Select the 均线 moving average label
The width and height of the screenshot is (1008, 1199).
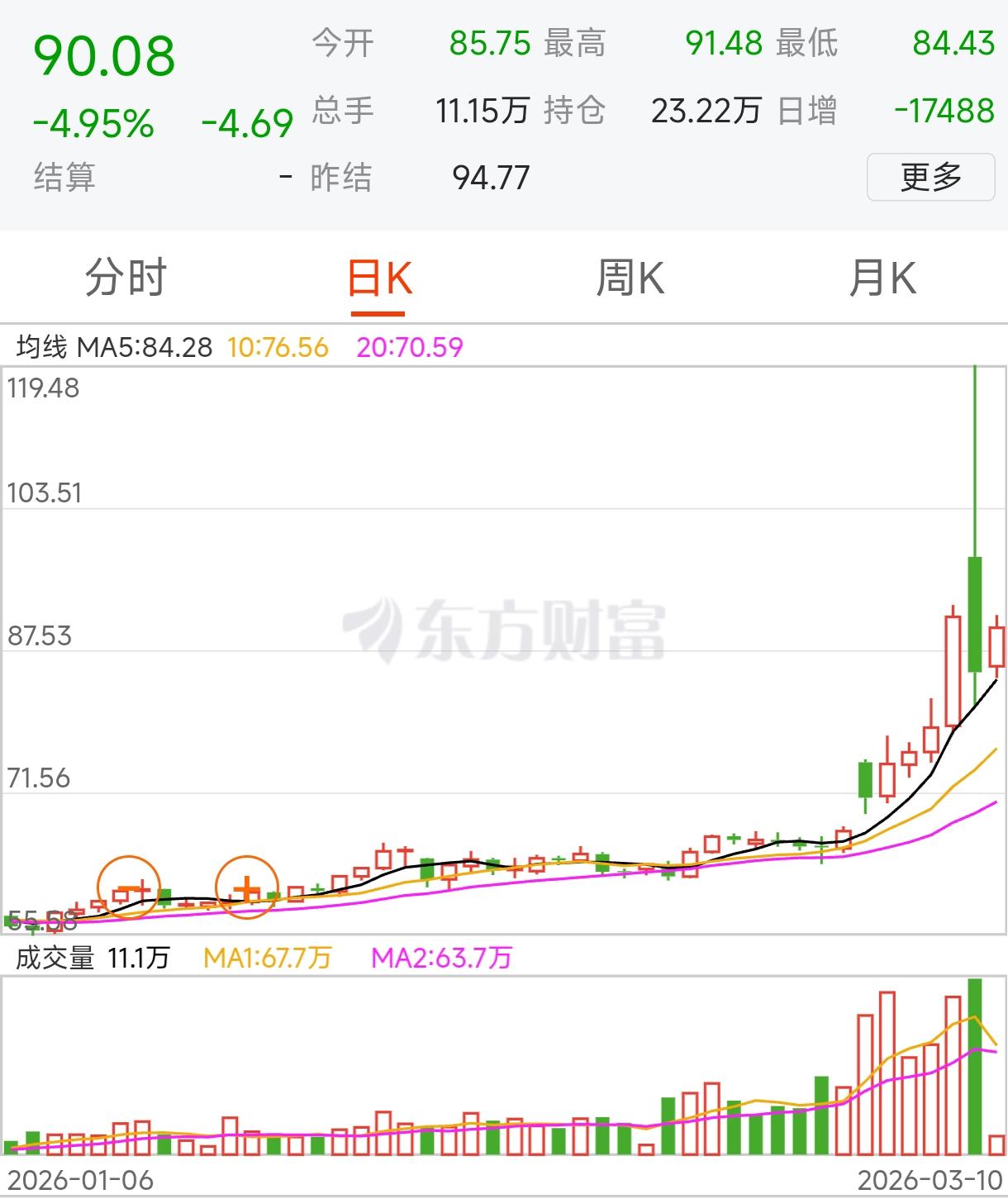click(41, 348)
